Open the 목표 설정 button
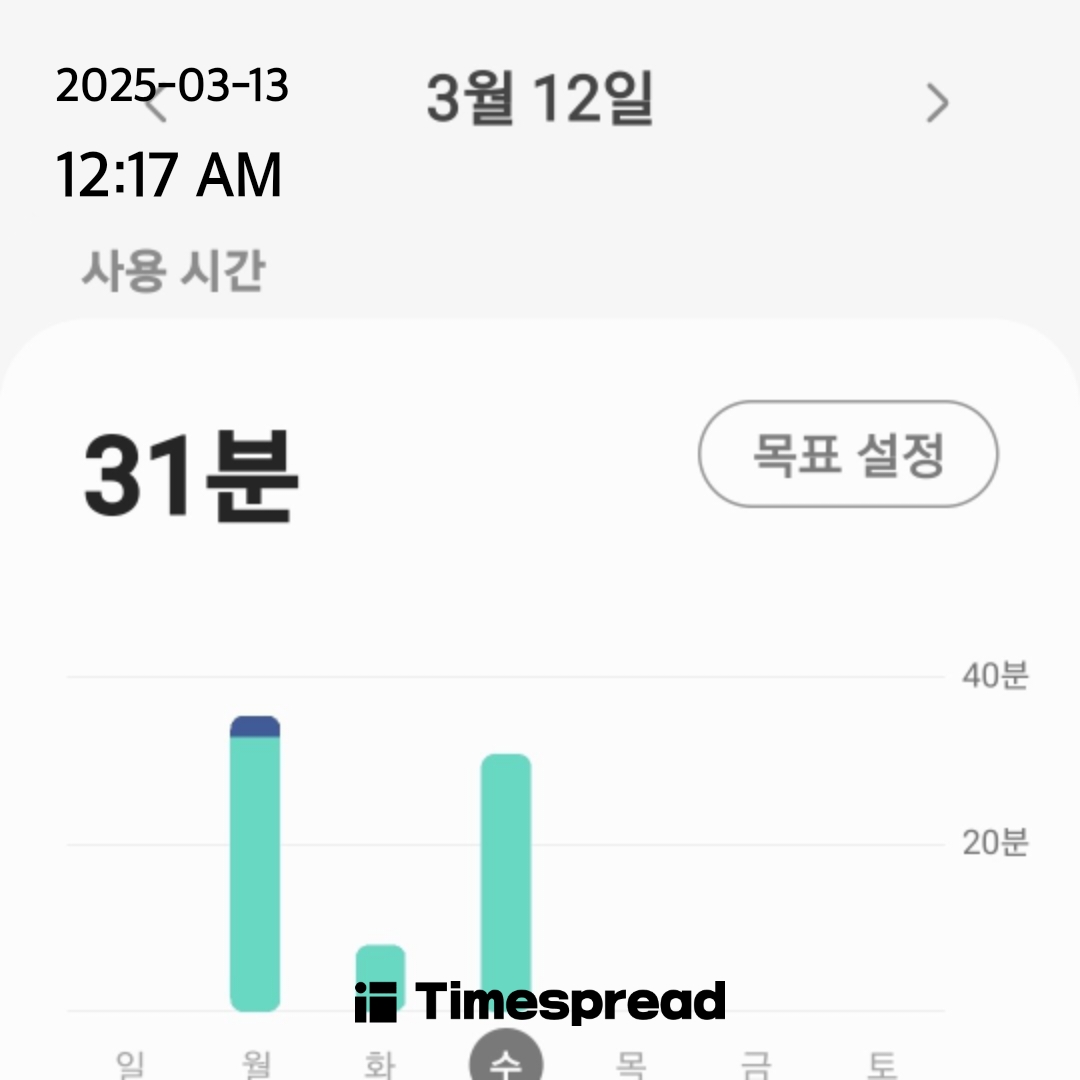Viewport: 1080px width, 1080px height. [847, 455]
